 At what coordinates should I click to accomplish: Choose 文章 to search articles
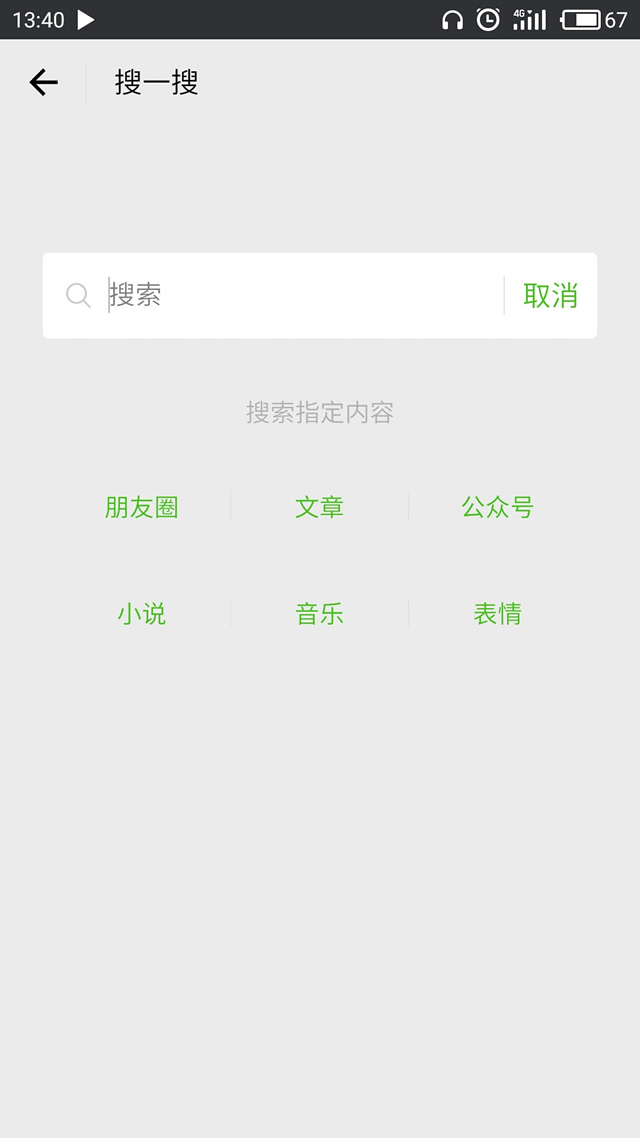click(320, 507)
